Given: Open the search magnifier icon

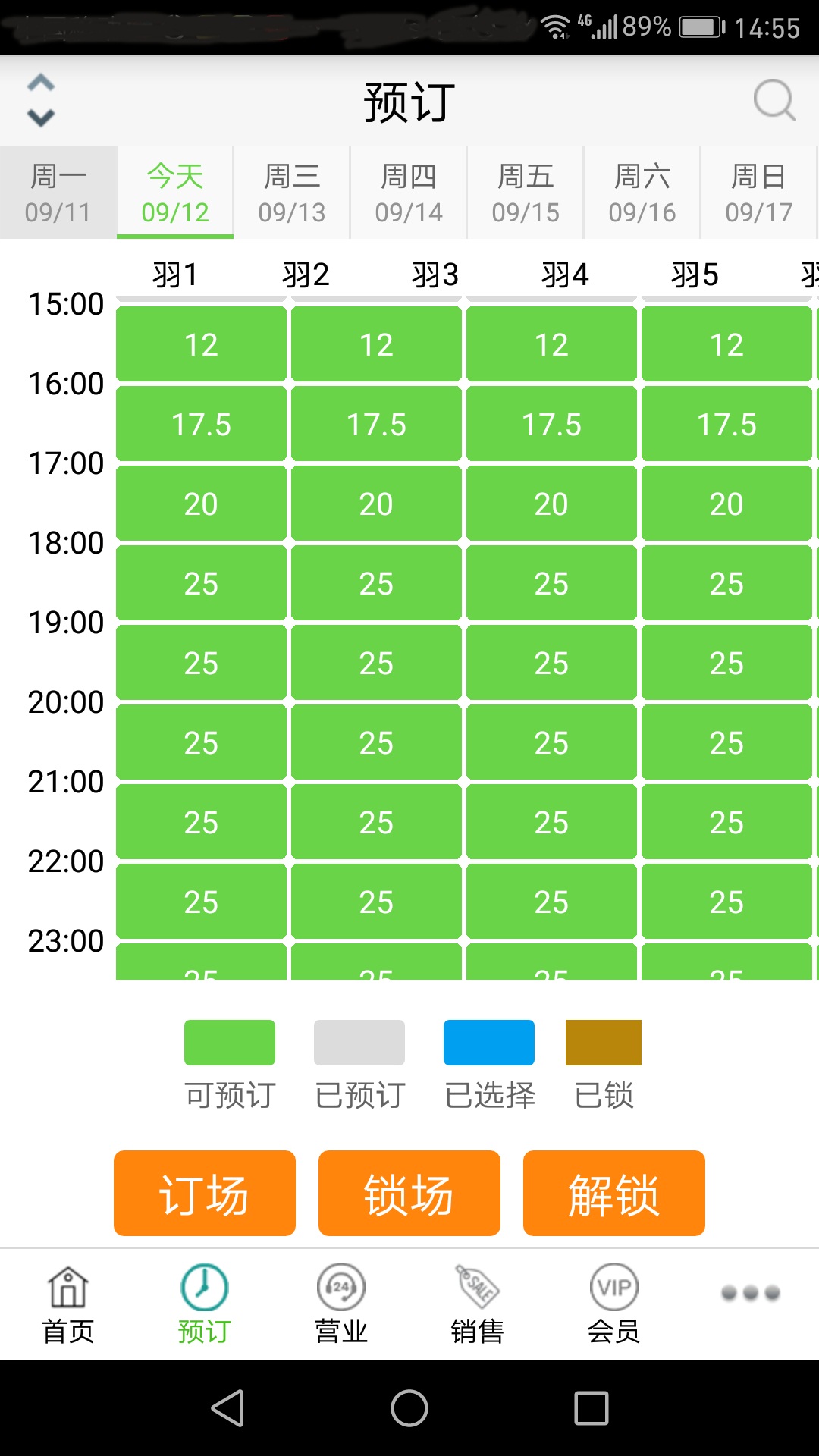Looking at the screenshot, I should coord(774,100).
